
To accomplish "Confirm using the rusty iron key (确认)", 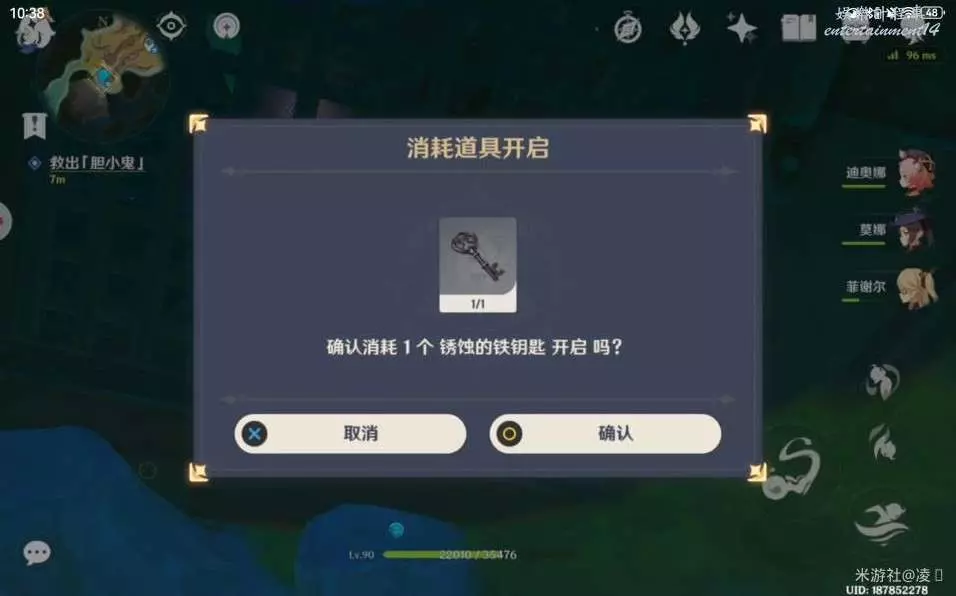I will pyautogui.click(x=605, y=434).
